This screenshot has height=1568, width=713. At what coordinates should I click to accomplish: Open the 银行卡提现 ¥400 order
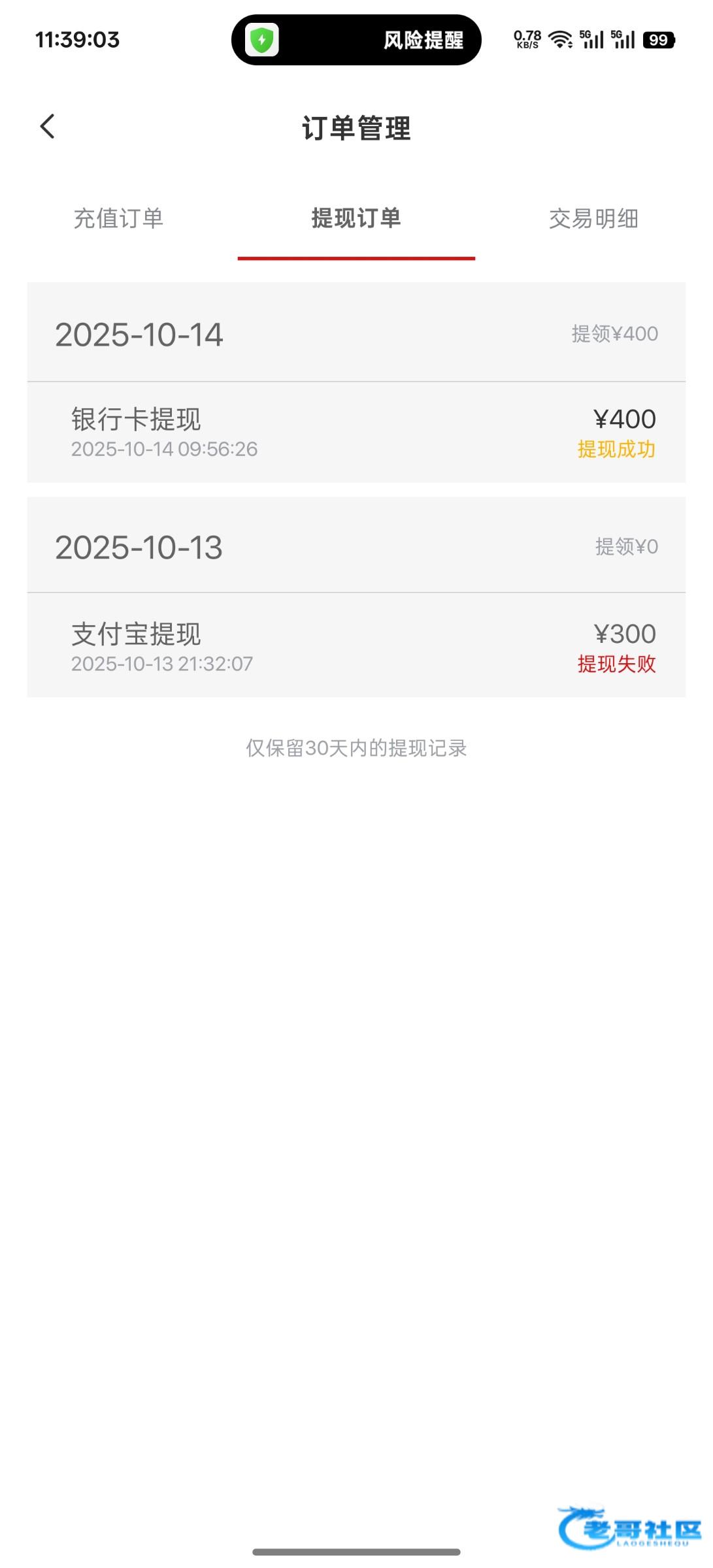[356, 433]
